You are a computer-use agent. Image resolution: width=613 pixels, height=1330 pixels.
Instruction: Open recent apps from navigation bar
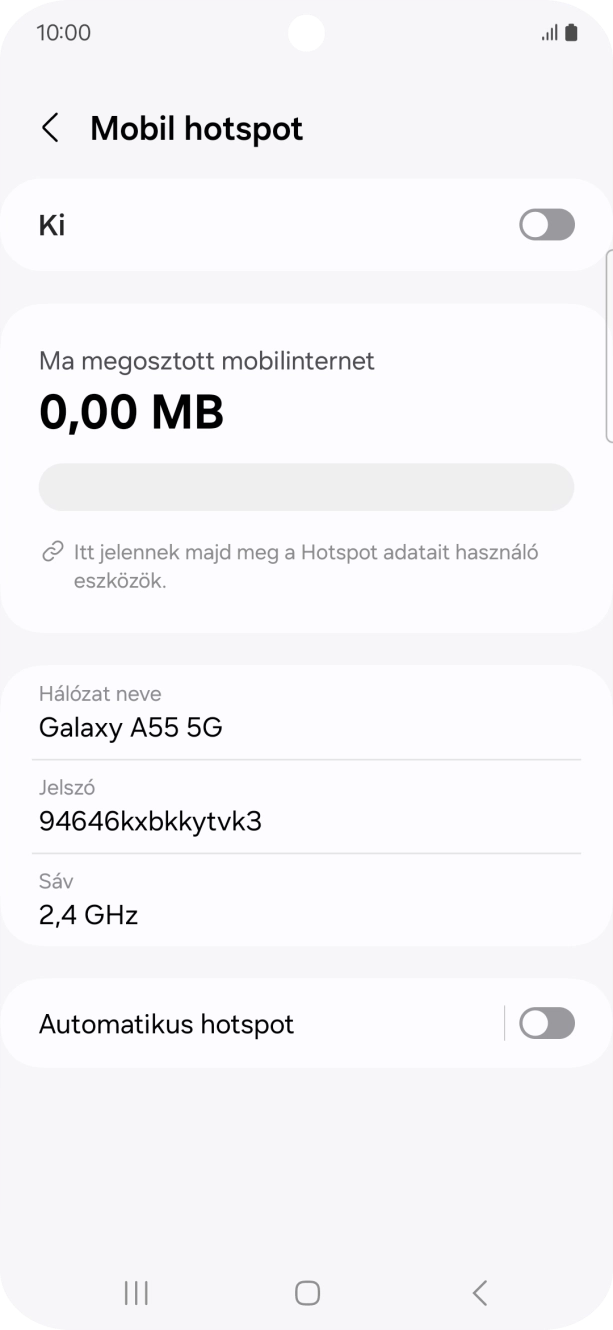click(x=136, y=1293)
